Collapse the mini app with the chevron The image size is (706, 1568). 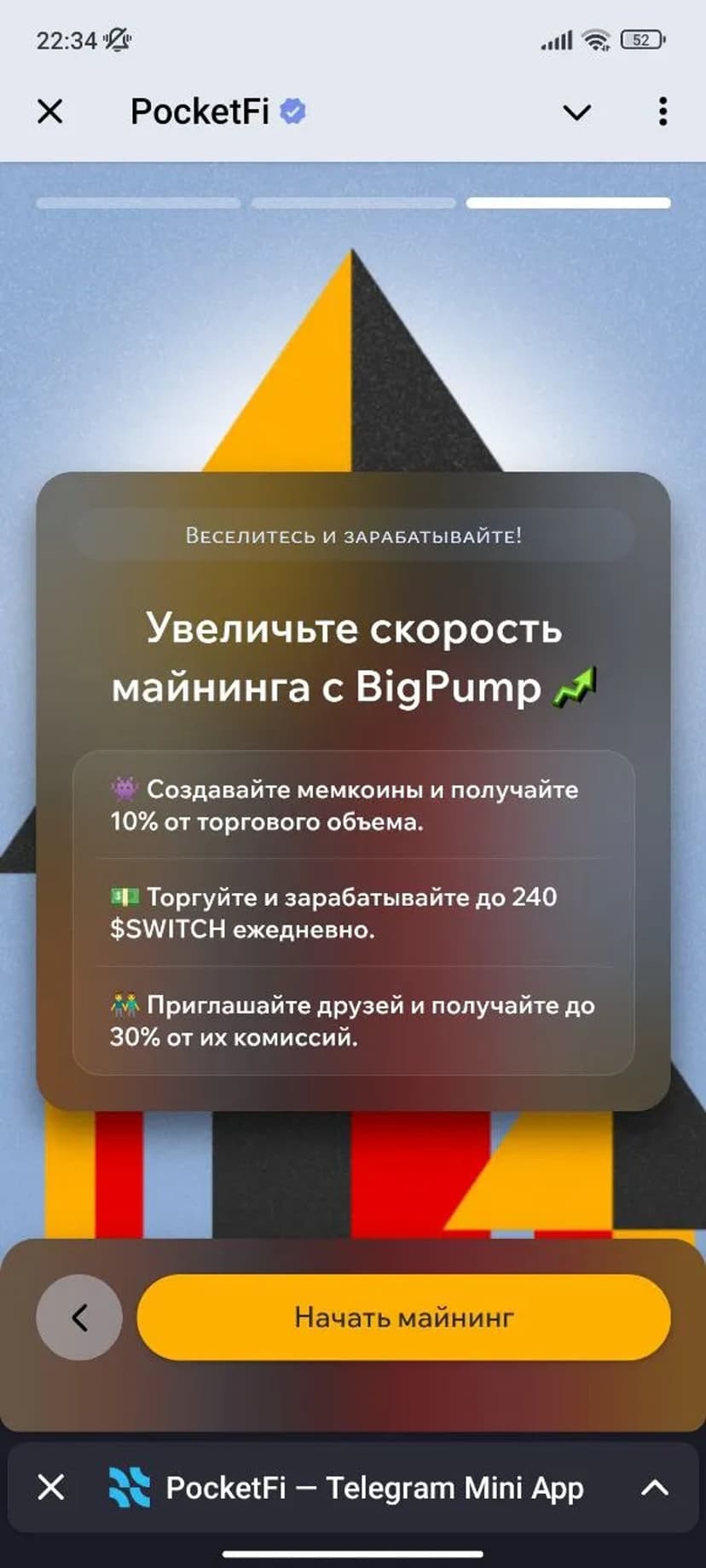click(577, 112)
